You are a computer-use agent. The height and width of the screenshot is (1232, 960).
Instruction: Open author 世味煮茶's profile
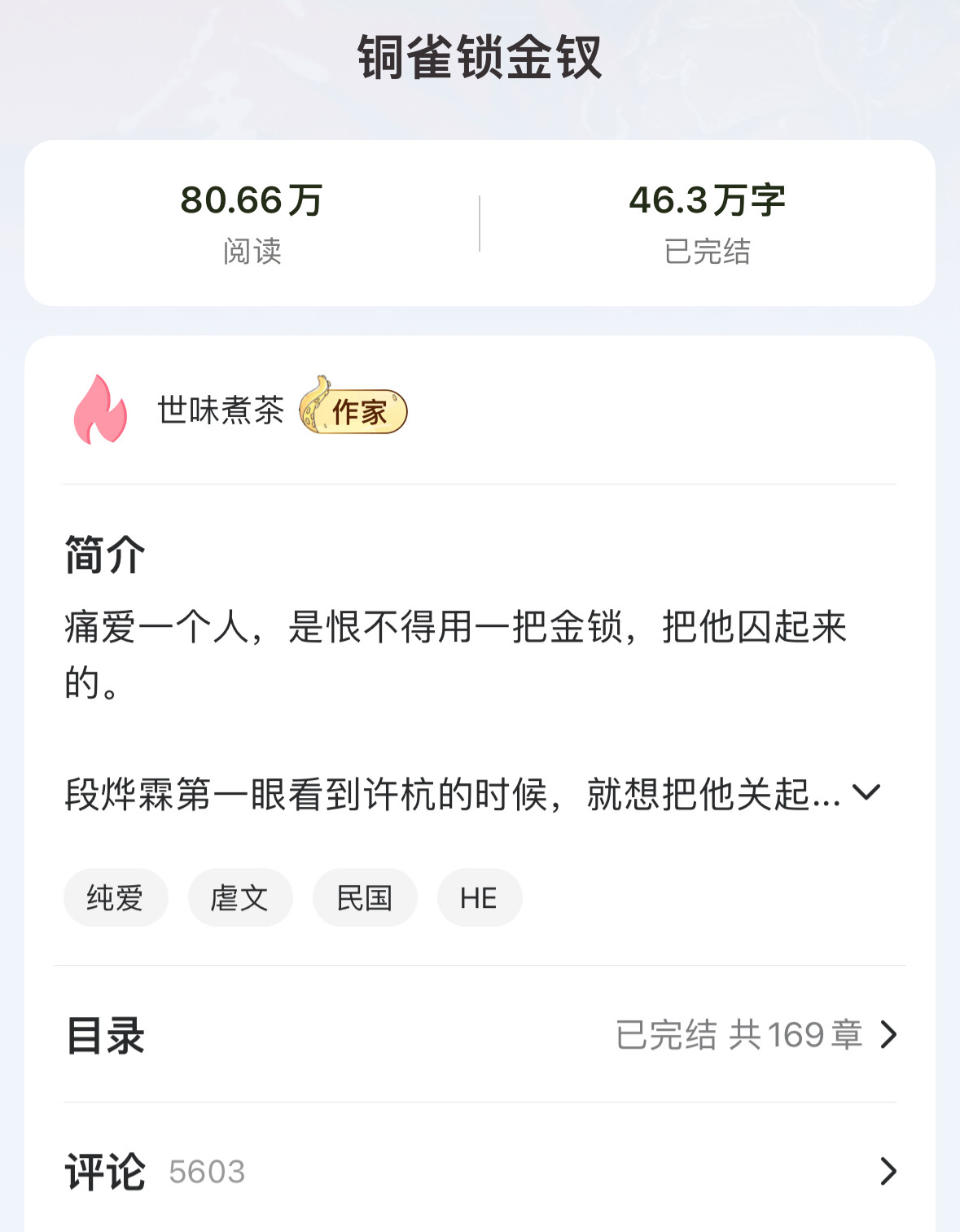click(220, 410)
